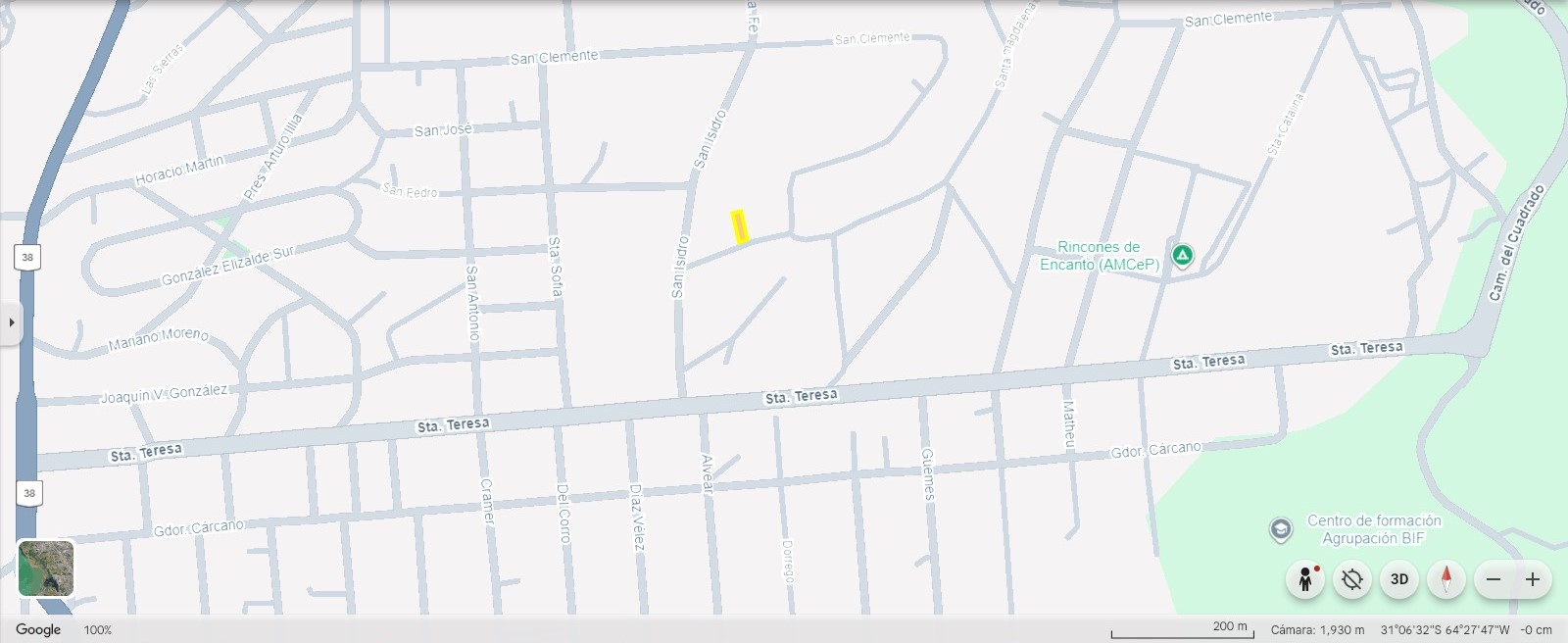
Task: Toggle the 3D view button
Action: (x=1399, y=579)
